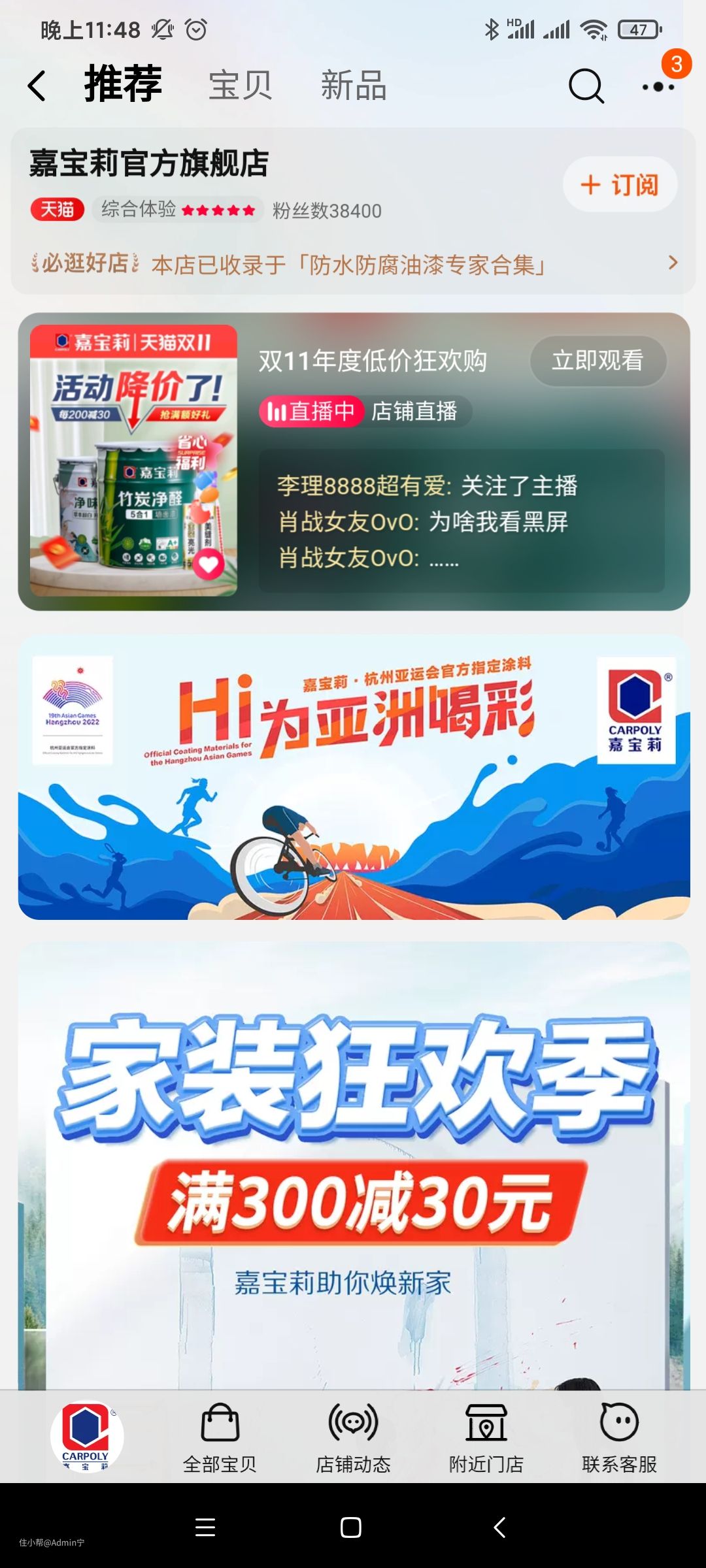The height and width of the screenshot is (1568, 706).
Task: Open the 双11 livestream cover image
Action: coord(134,461)
